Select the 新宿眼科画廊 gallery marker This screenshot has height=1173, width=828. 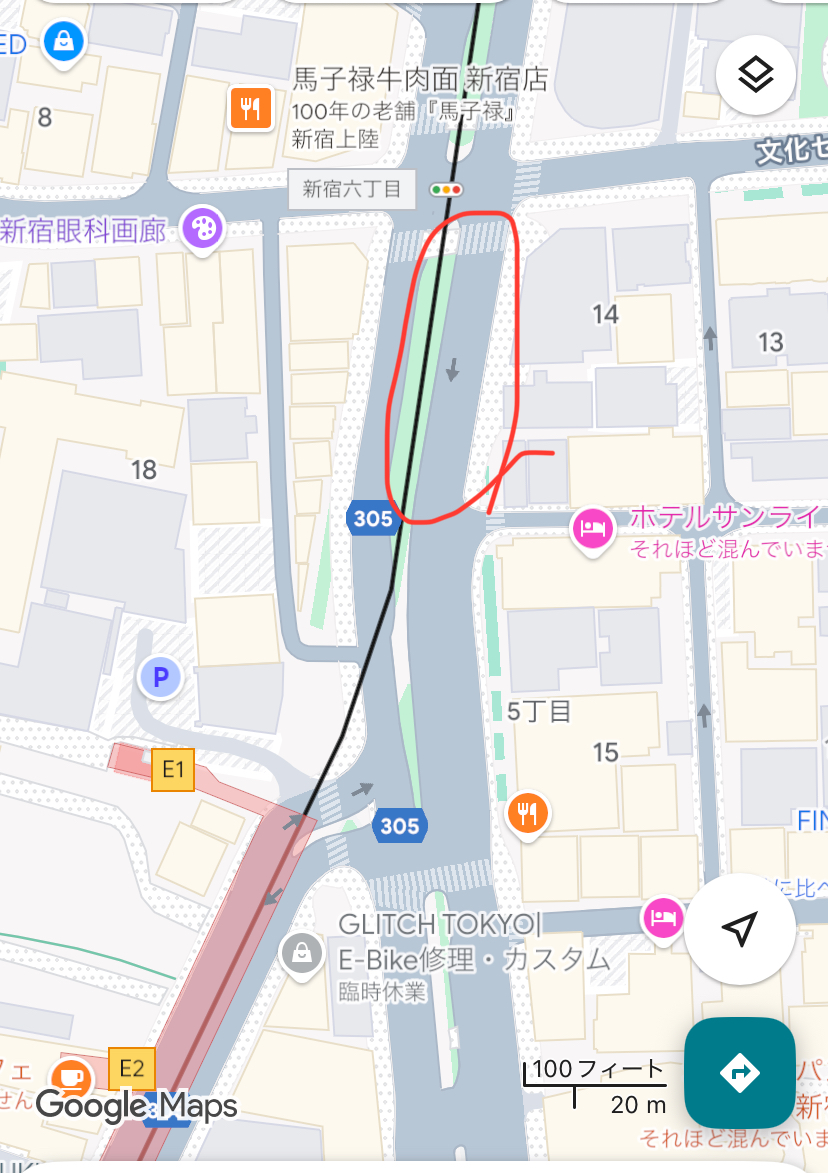point(203,229)
